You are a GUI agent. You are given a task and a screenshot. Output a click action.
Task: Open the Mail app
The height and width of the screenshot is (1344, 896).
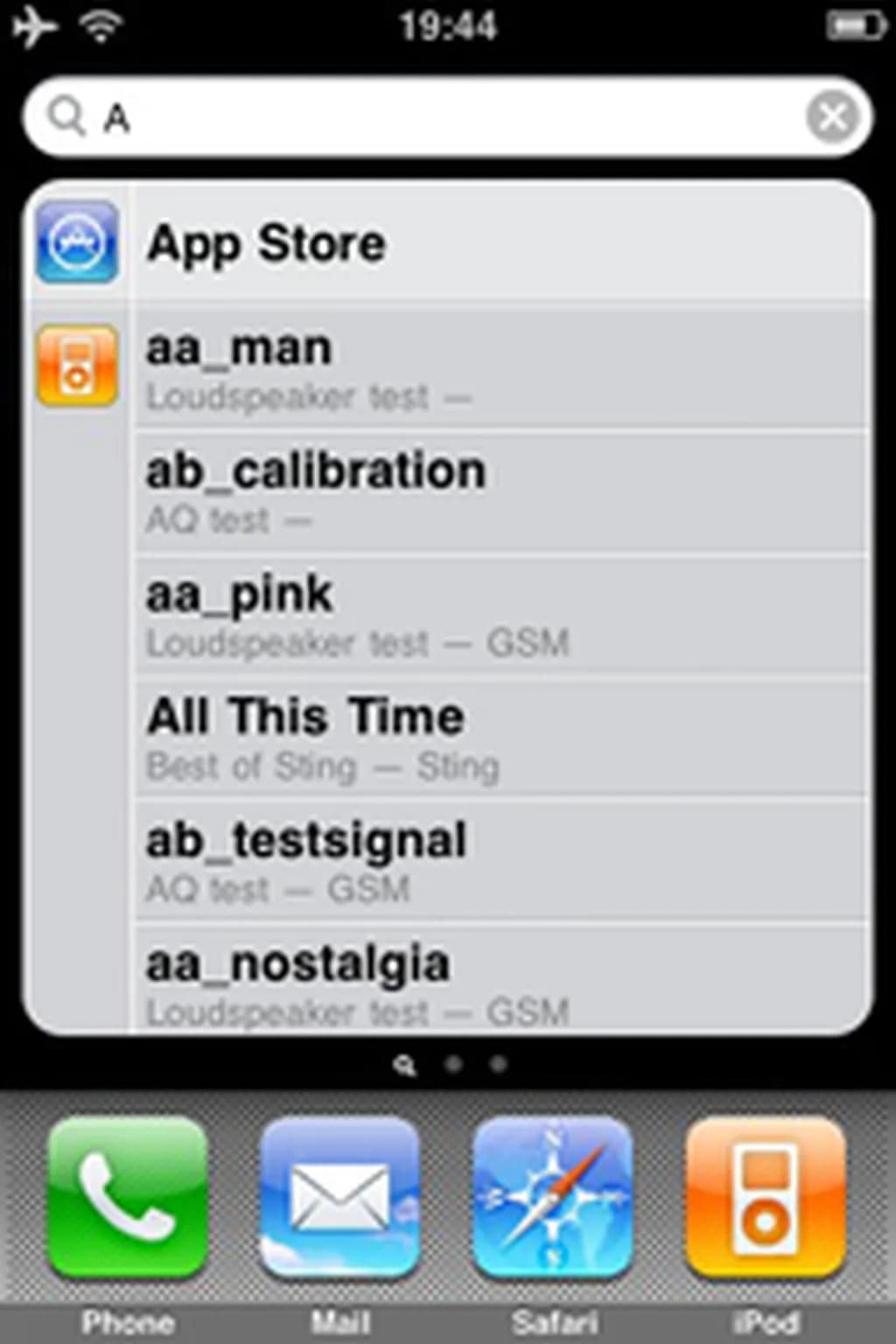click(x=340, y=1197)
